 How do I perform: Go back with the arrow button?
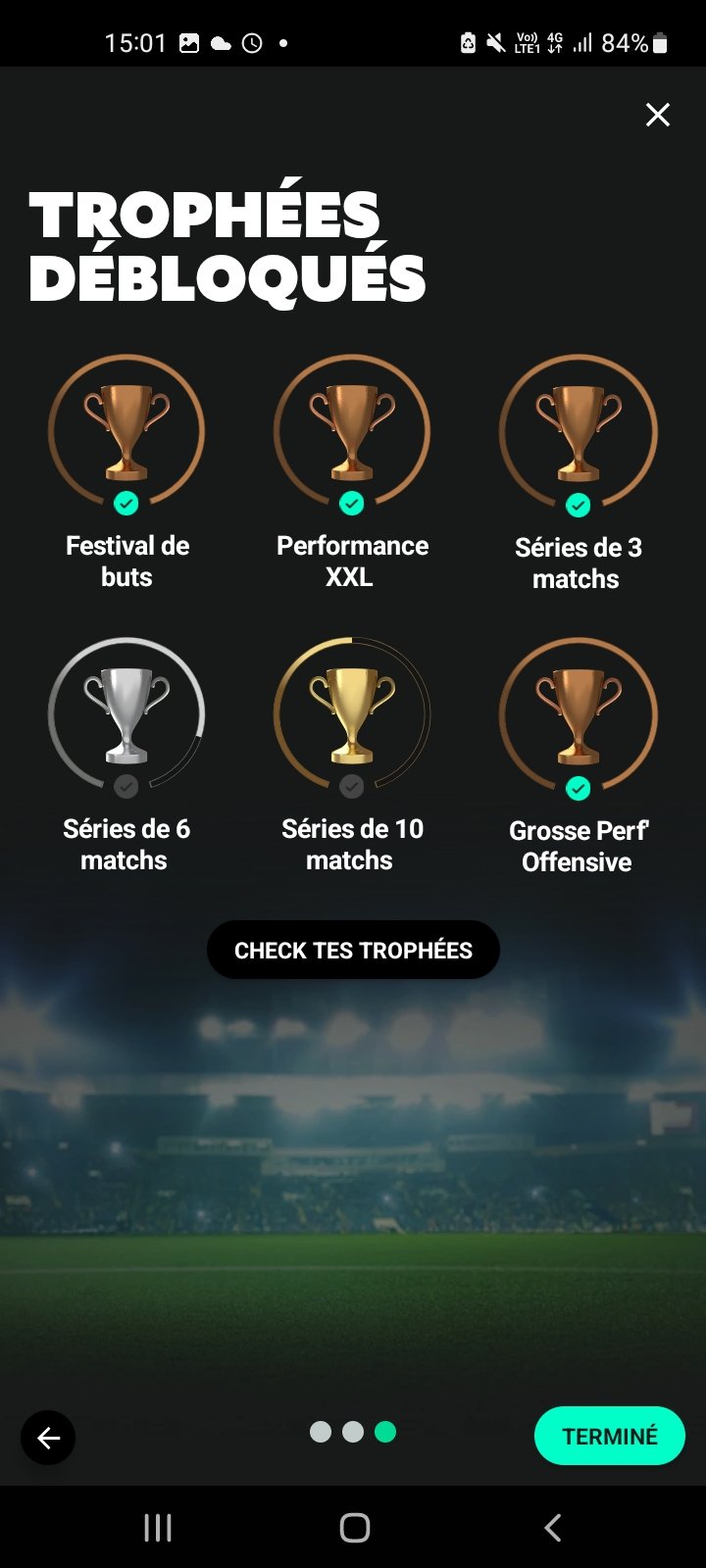pos(48,1438)
